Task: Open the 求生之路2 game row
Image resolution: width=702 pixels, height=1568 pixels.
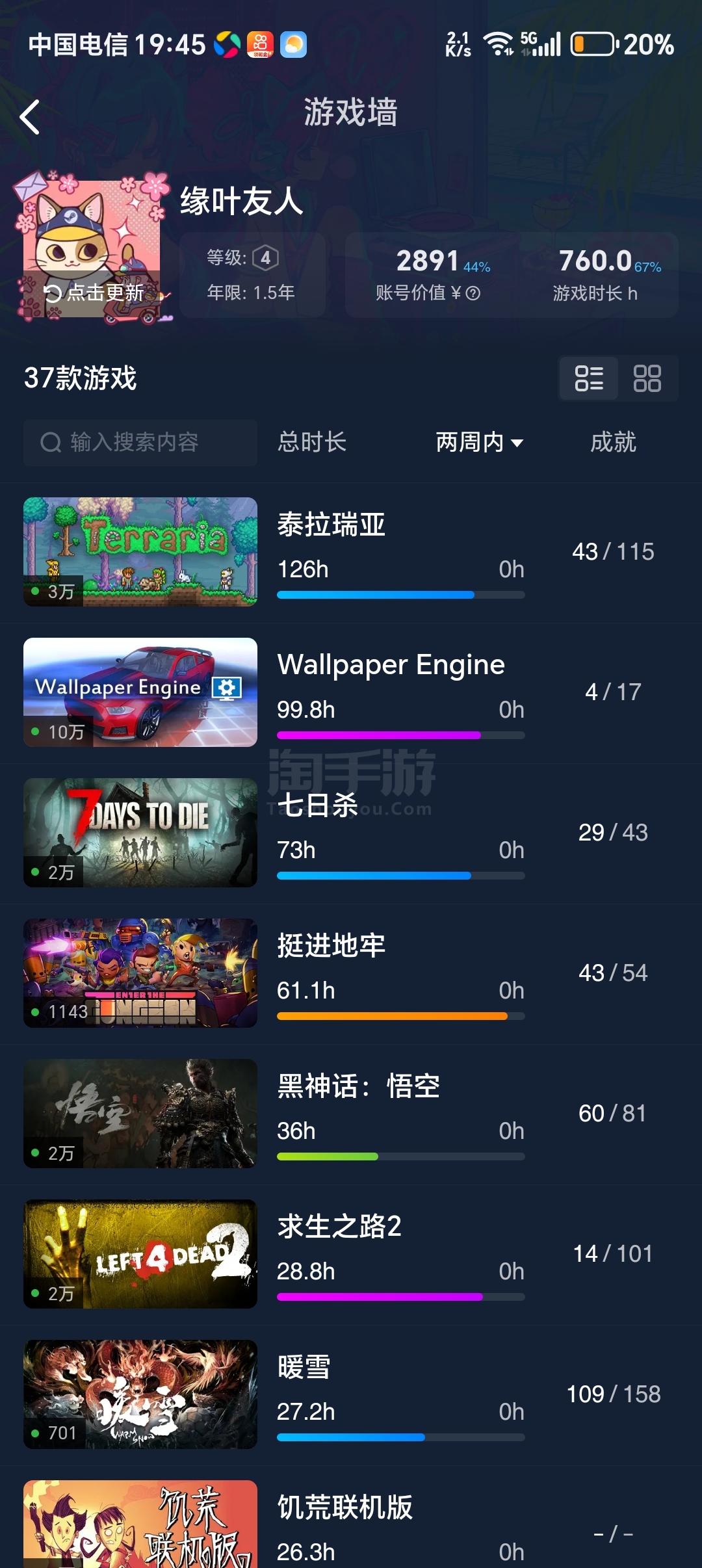Action: pyautogui.click(x=351, y=1255)
